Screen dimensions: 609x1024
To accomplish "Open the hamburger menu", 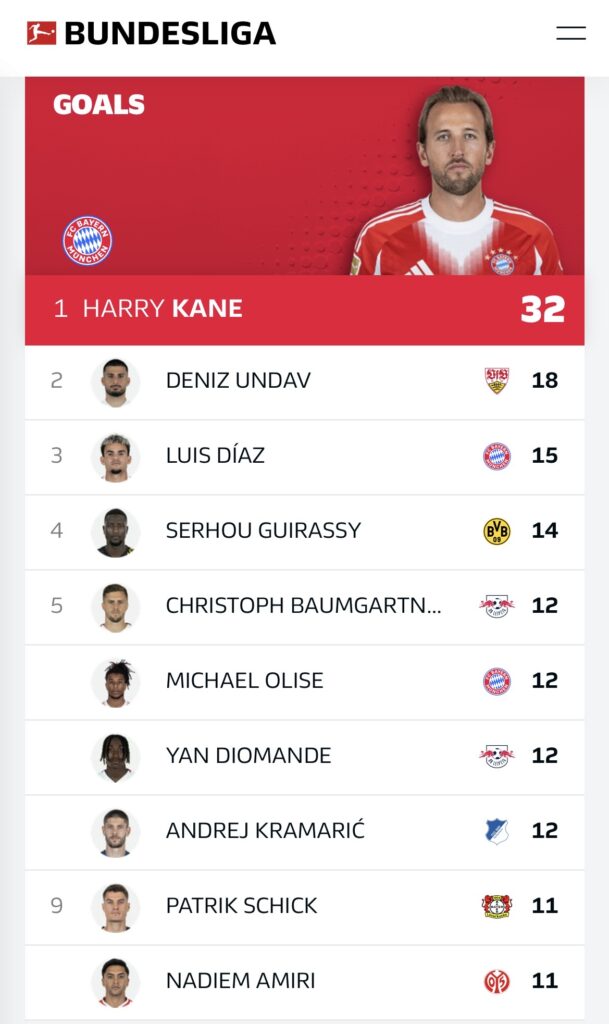I will click(x=571, y=33).
